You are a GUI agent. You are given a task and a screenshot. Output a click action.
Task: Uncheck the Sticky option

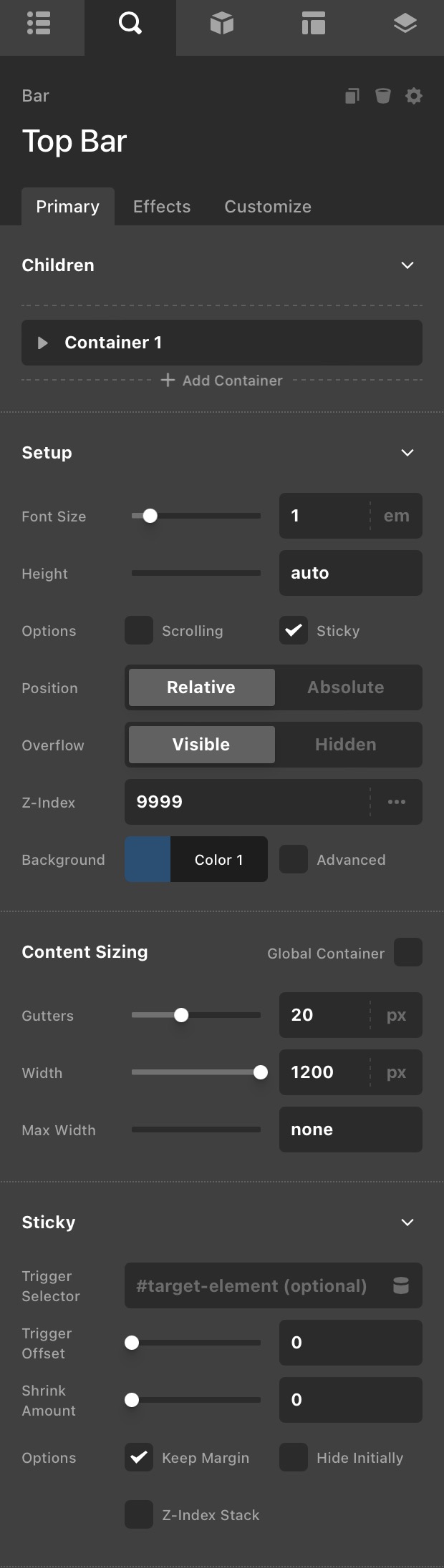pyautogui.click(x=294, y=631)
